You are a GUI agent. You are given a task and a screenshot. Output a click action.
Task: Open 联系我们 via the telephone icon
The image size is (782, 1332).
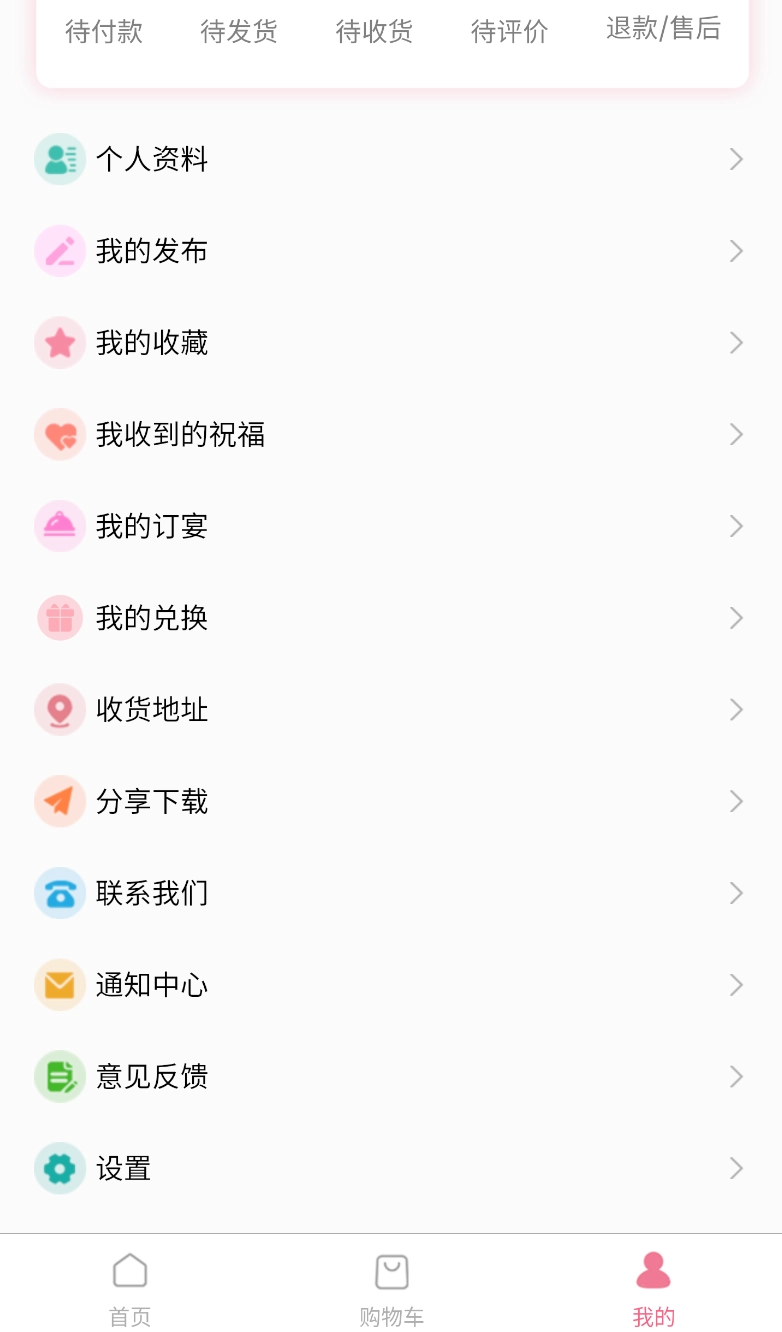coord(59,893)
